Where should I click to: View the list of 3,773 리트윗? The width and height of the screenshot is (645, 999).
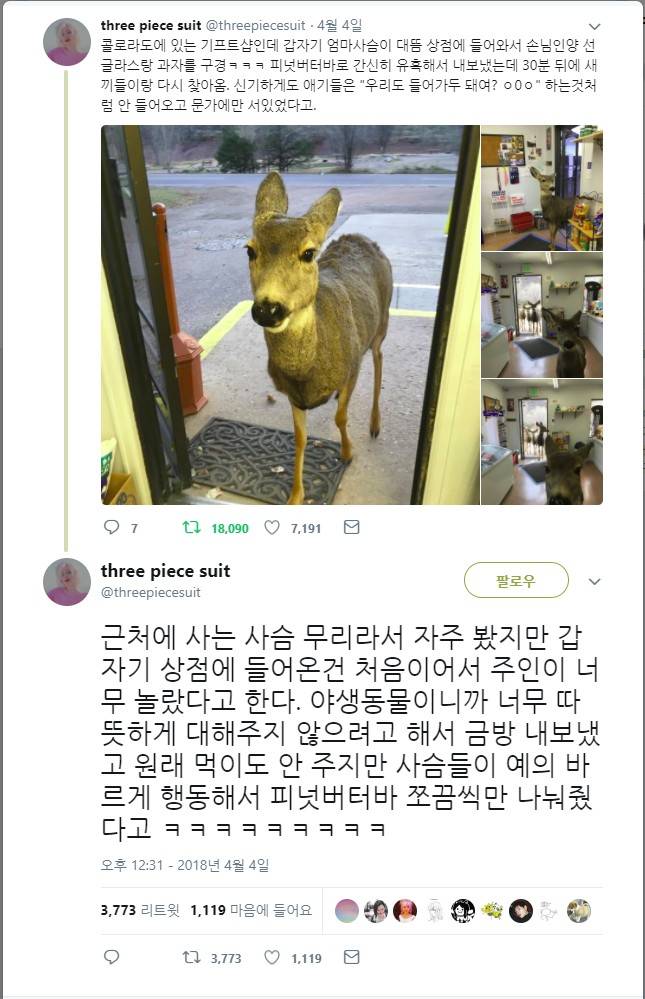[141, 910]
